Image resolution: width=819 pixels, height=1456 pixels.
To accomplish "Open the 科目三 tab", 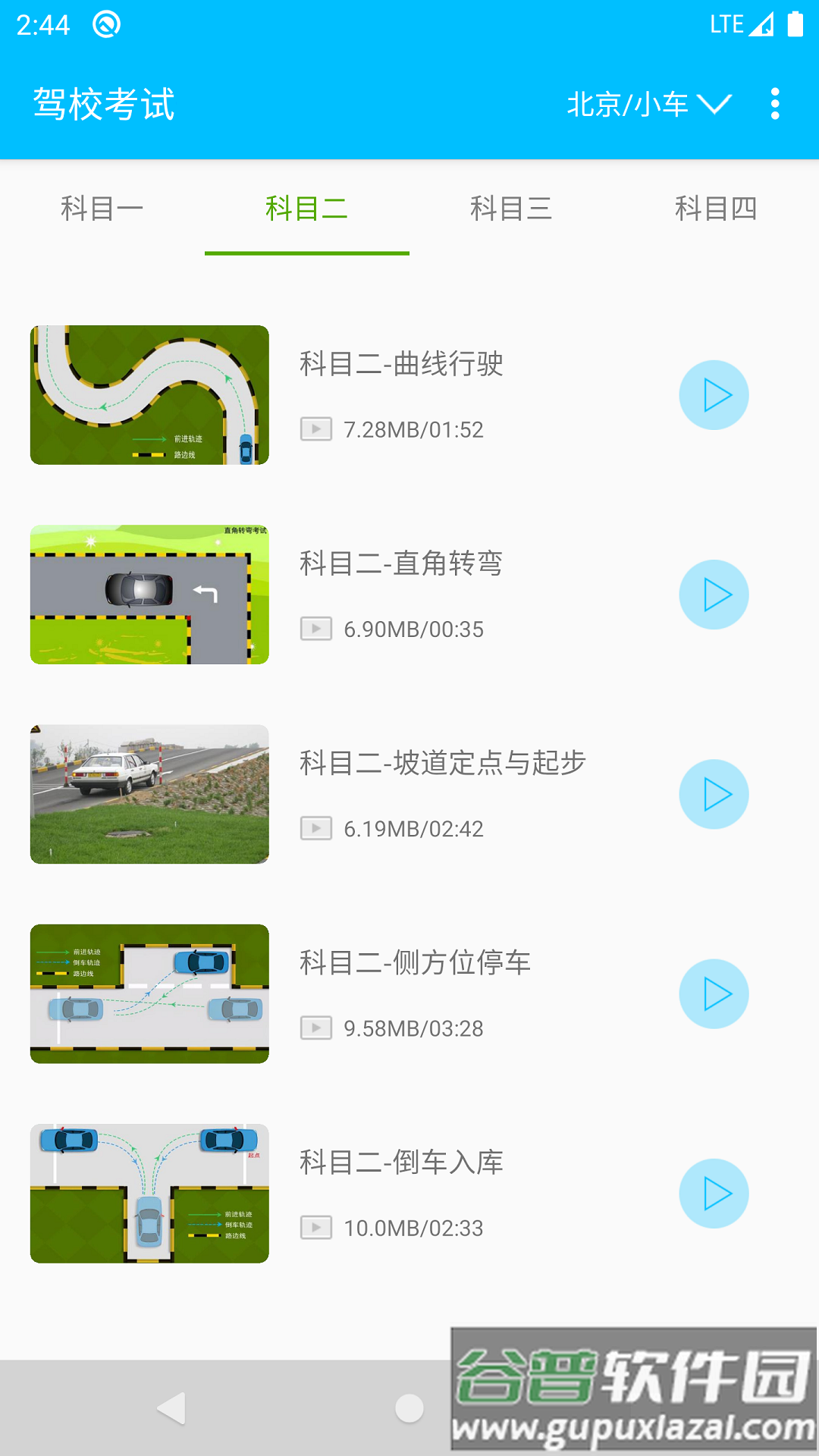I will 511,209.
